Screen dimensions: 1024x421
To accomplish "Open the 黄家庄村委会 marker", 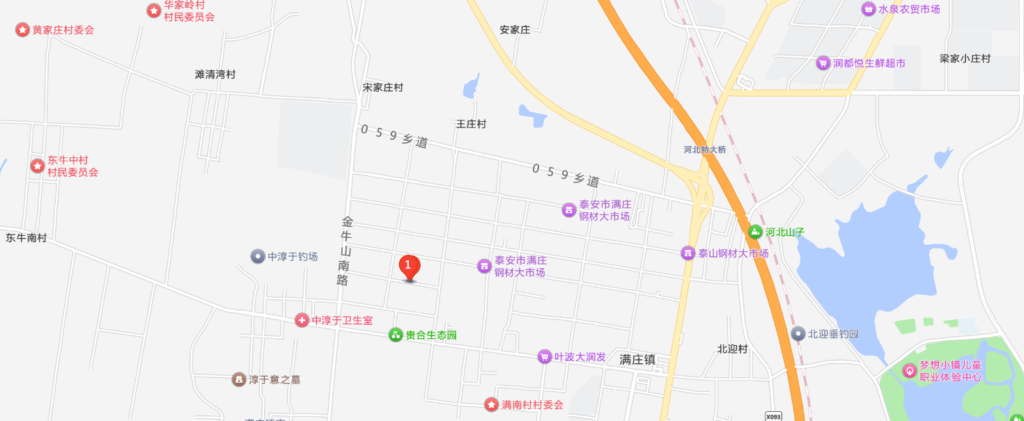I will tap(22, 30).
